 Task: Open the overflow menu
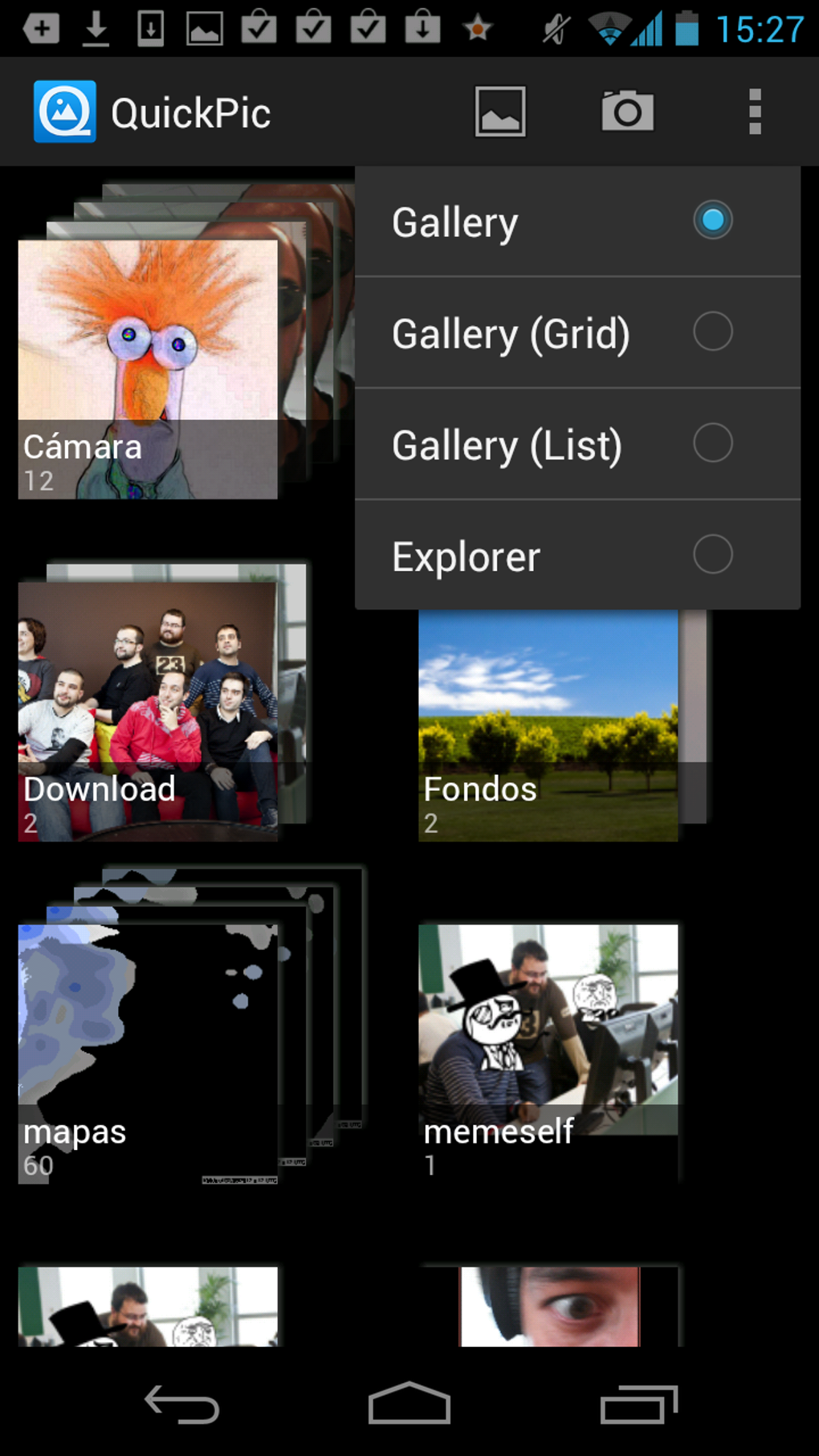pos(754,112)
